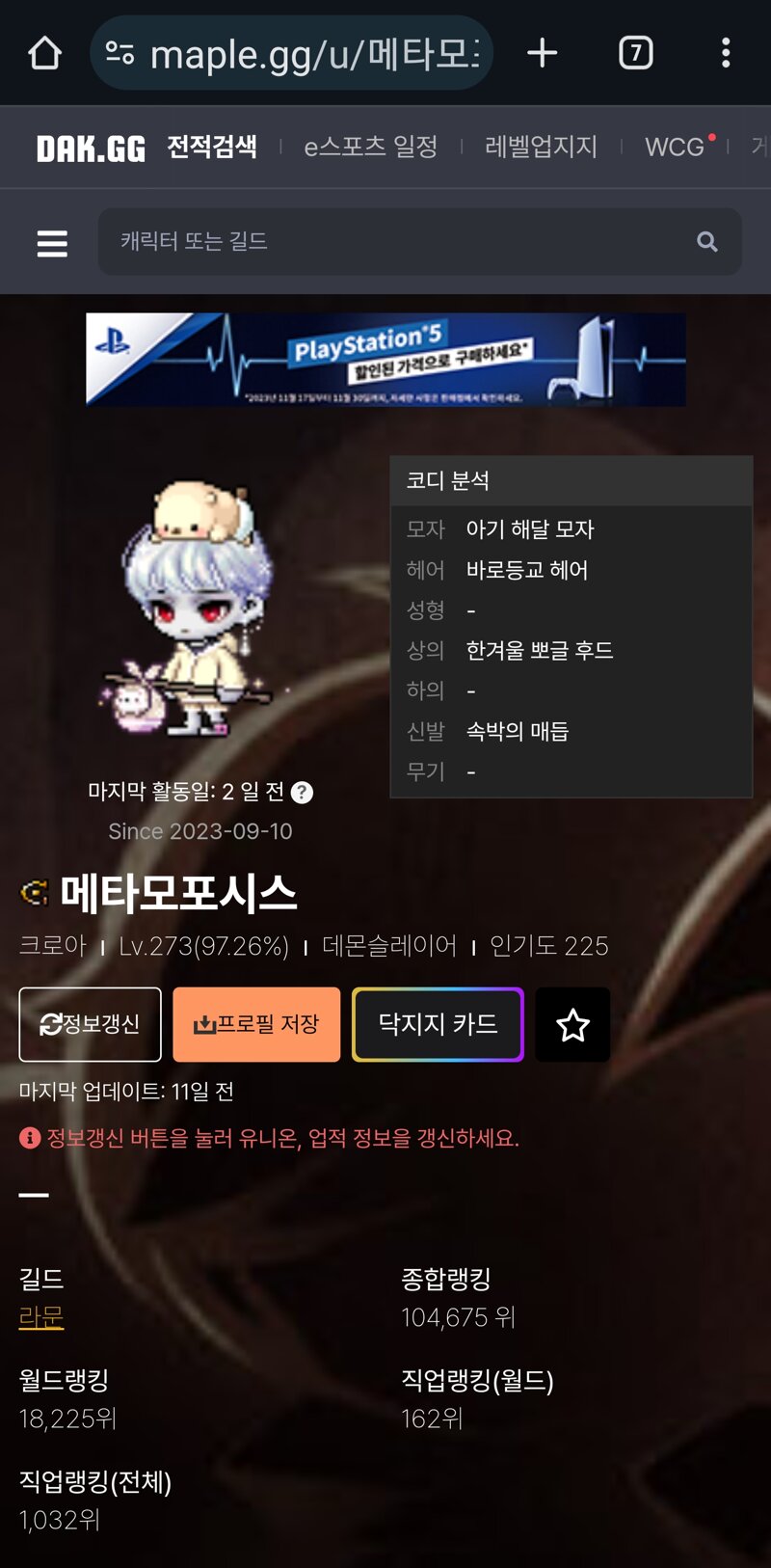Open the tab switcher showing 7 tabs
The height and width of the screenshot is (1568, 771).
[635, 53]
